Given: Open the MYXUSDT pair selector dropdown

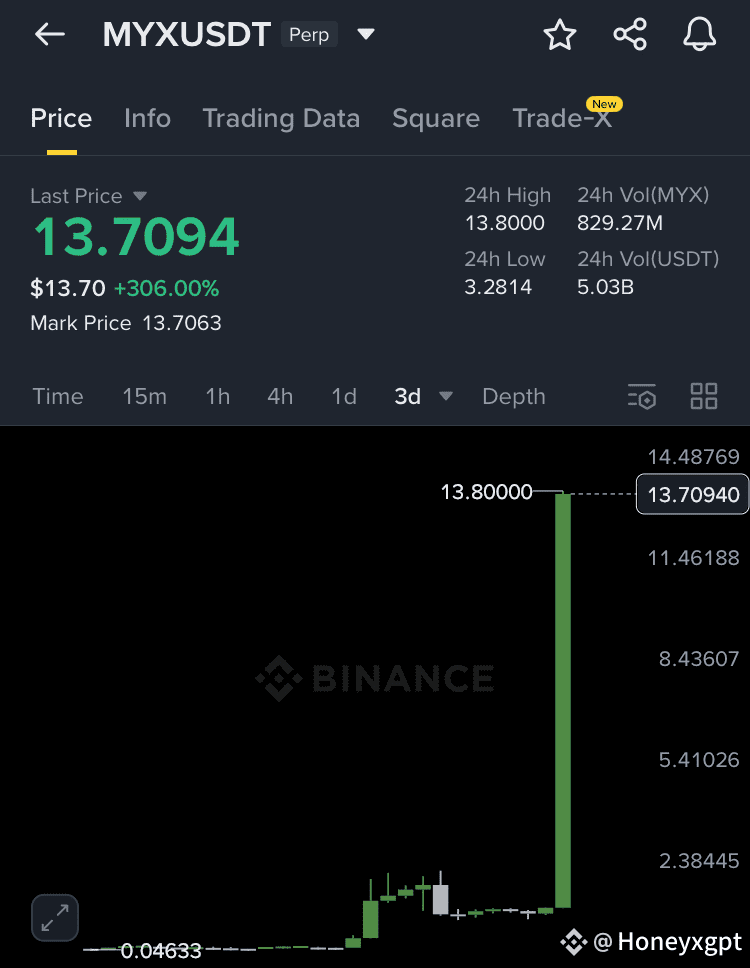Looking at the screenshot, I should pos(366,35).
